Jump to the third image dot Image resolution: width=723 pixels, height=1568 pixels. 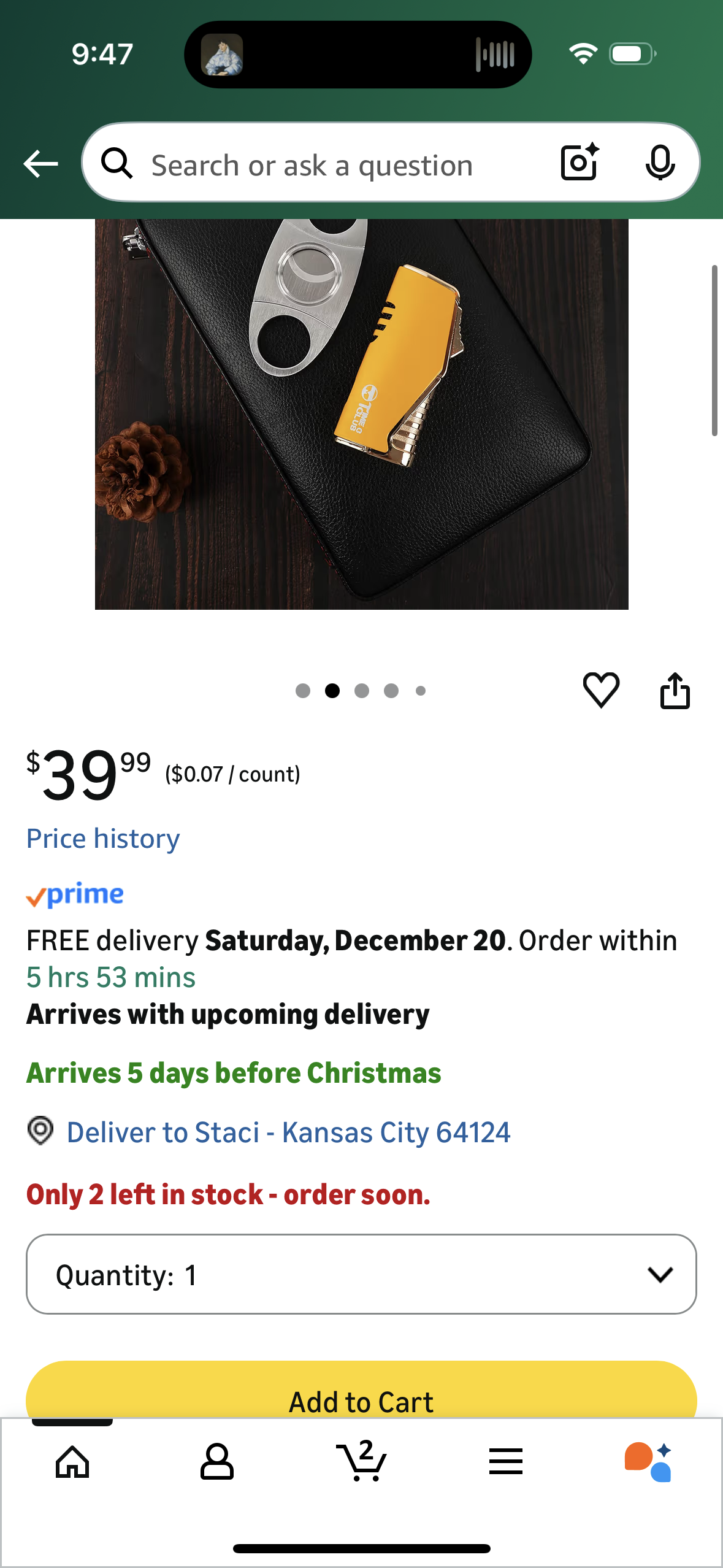362,691
